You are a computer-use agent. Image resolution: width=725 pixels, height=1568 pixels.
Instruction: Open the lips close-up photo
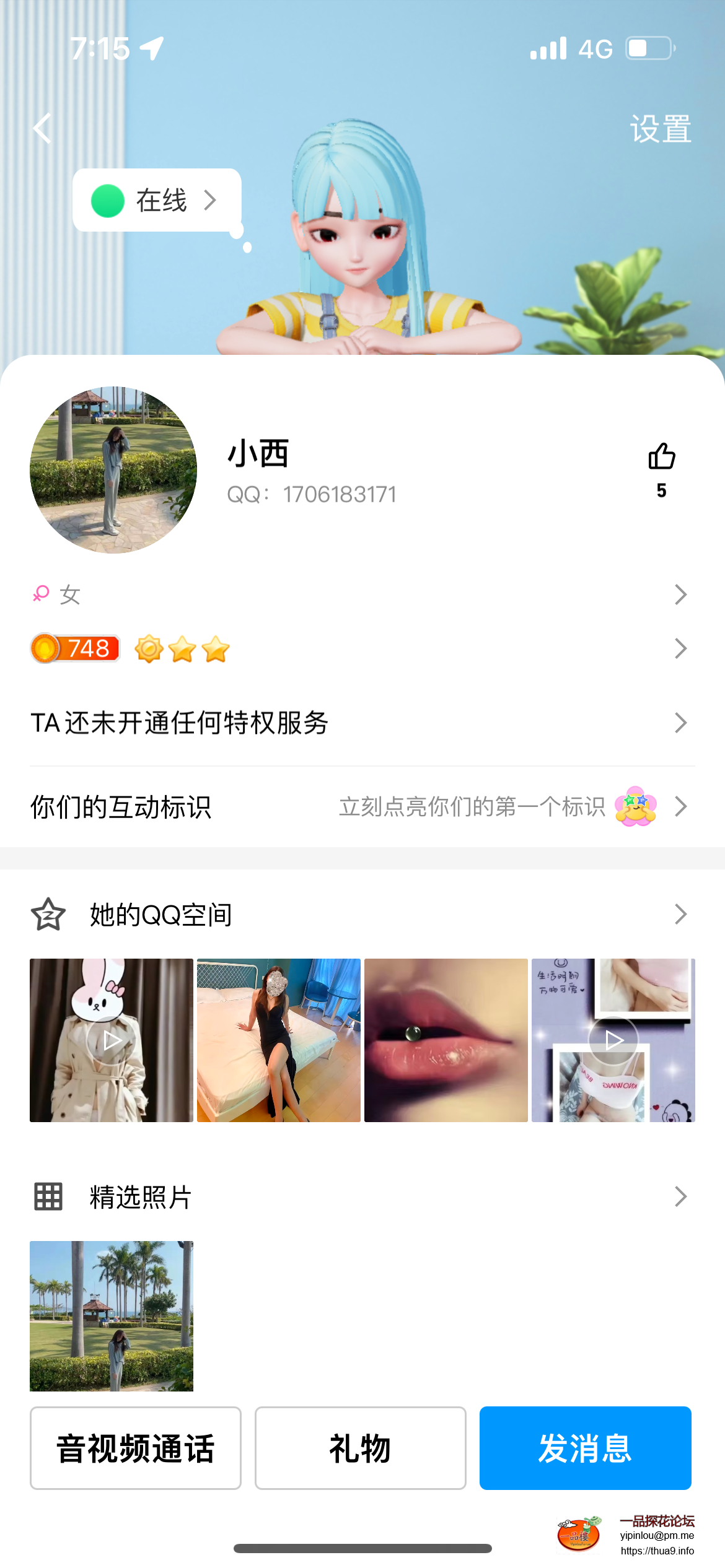coord(446,1040)
